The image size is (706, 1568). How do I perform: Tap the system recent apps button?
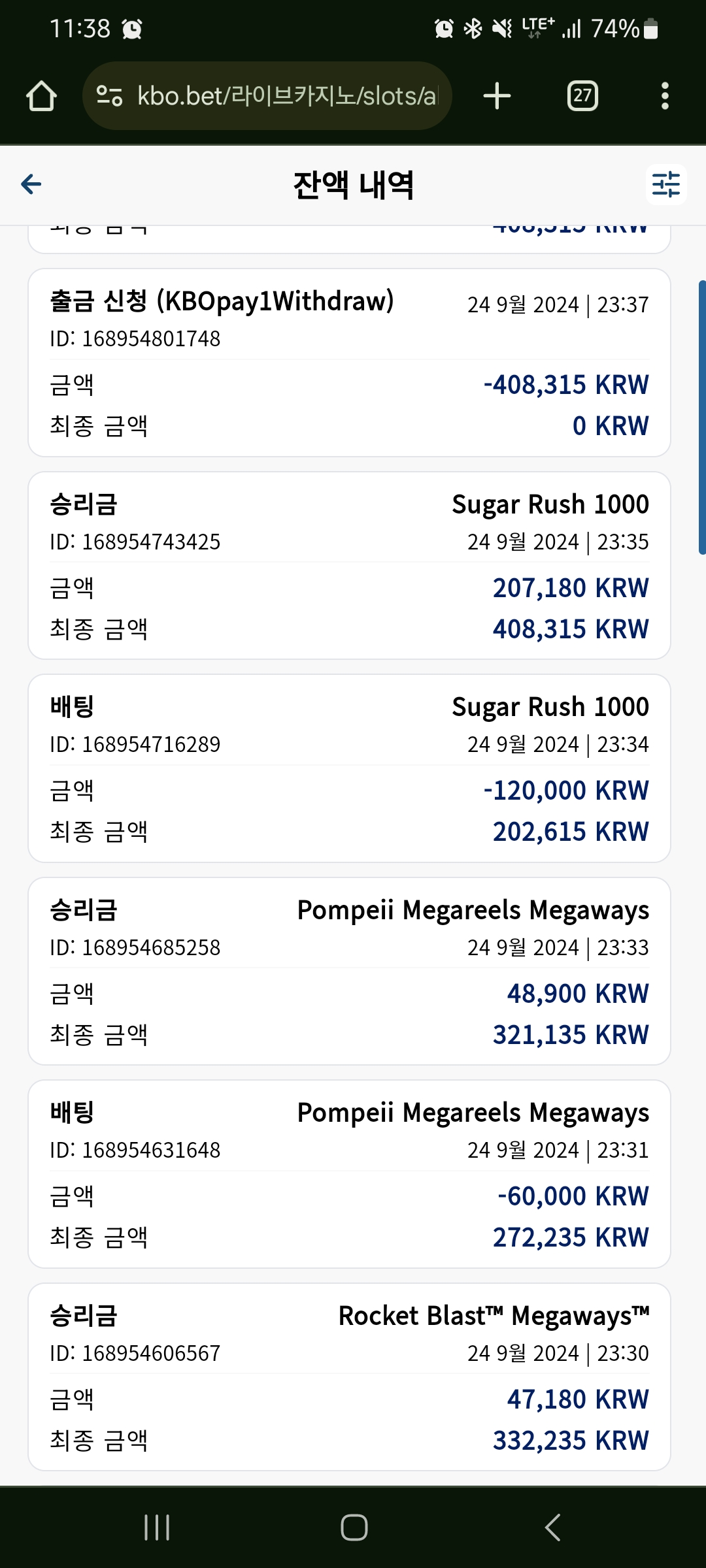pos(157,1527)
